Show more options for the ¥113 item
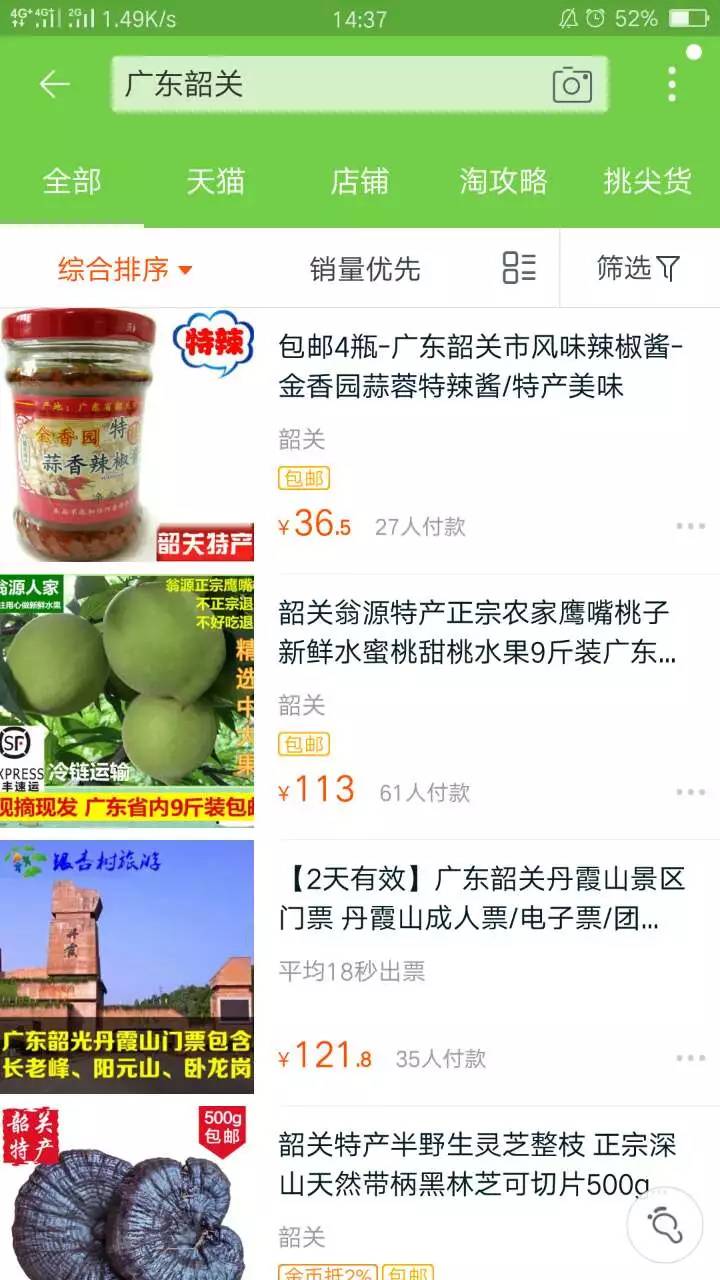 pos(690,793)
